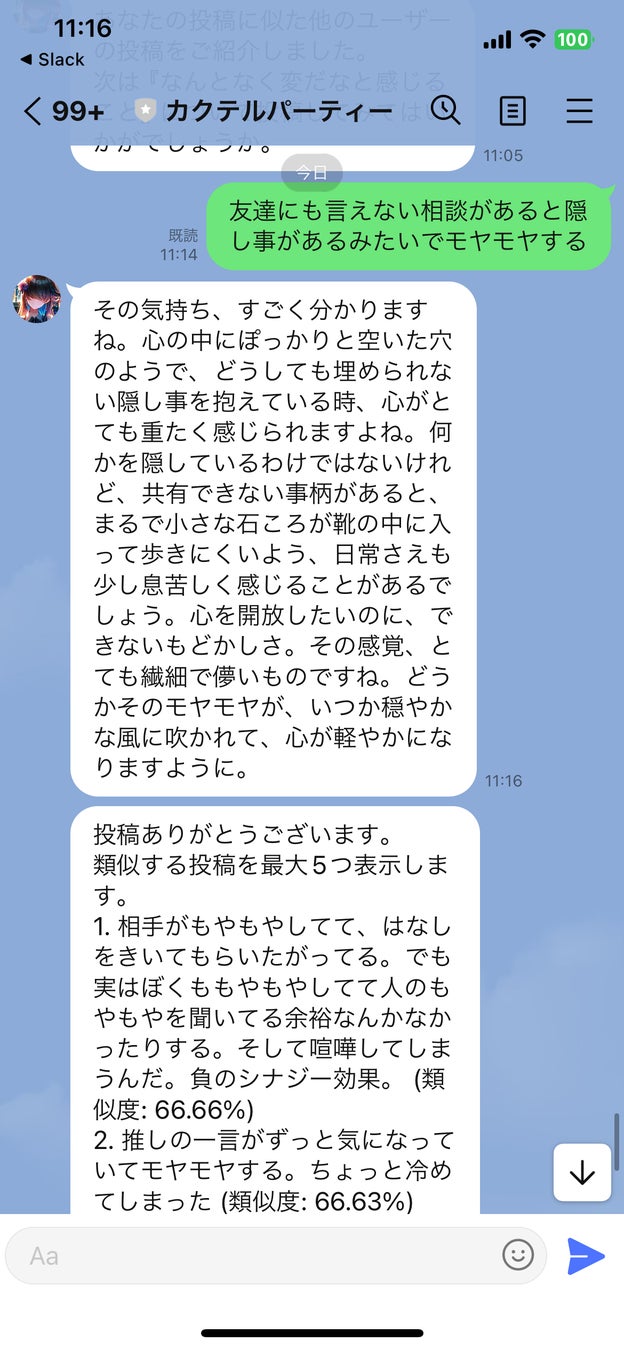
Task: Search within the カクテルパーティー chat
Action: (446, 110)
